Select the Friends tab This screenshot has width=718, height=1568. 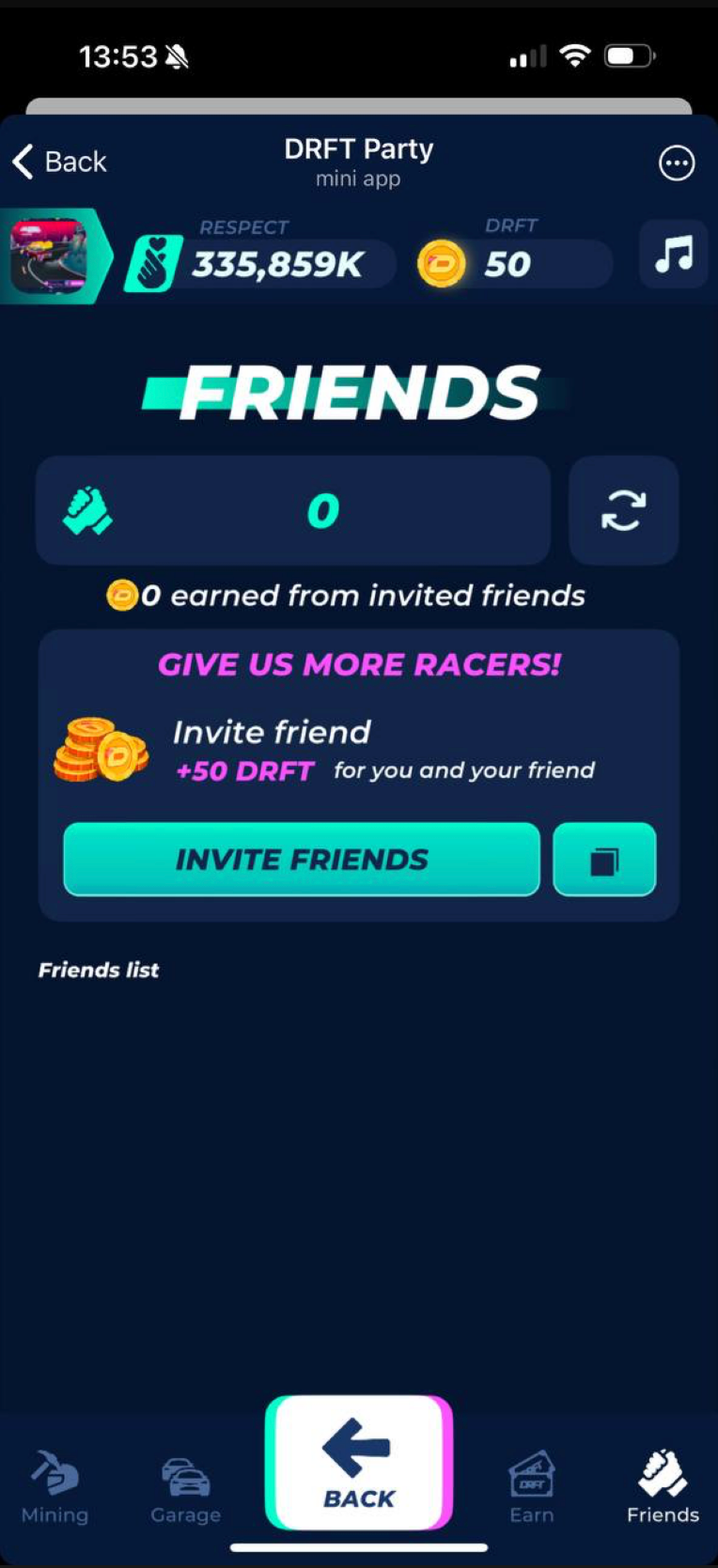tap(663, 1486)
